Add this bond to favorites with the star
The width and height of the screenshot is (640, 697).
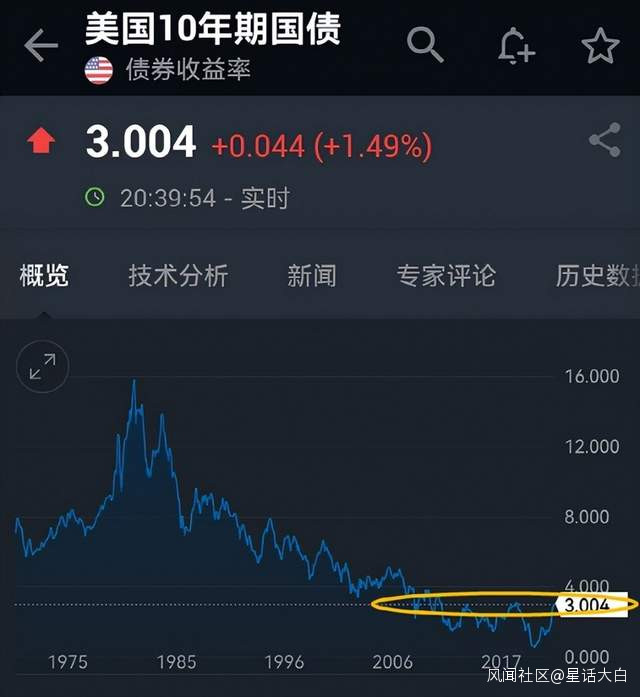[x=600, y=46]
